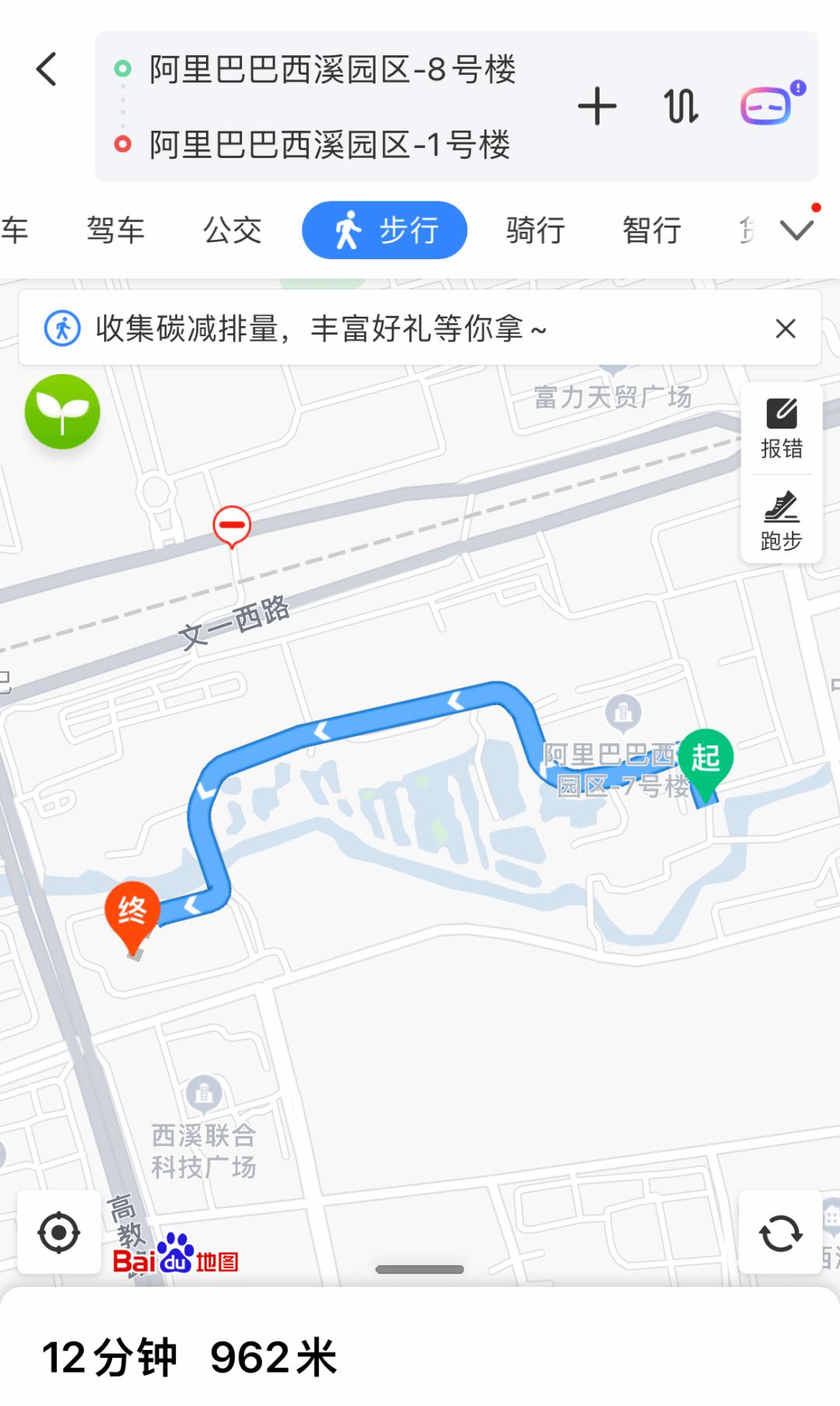The width and height of the screenshot is (840, 1406).
Task: Select the 智行 smart travel tab
Action: coord(652,230)
